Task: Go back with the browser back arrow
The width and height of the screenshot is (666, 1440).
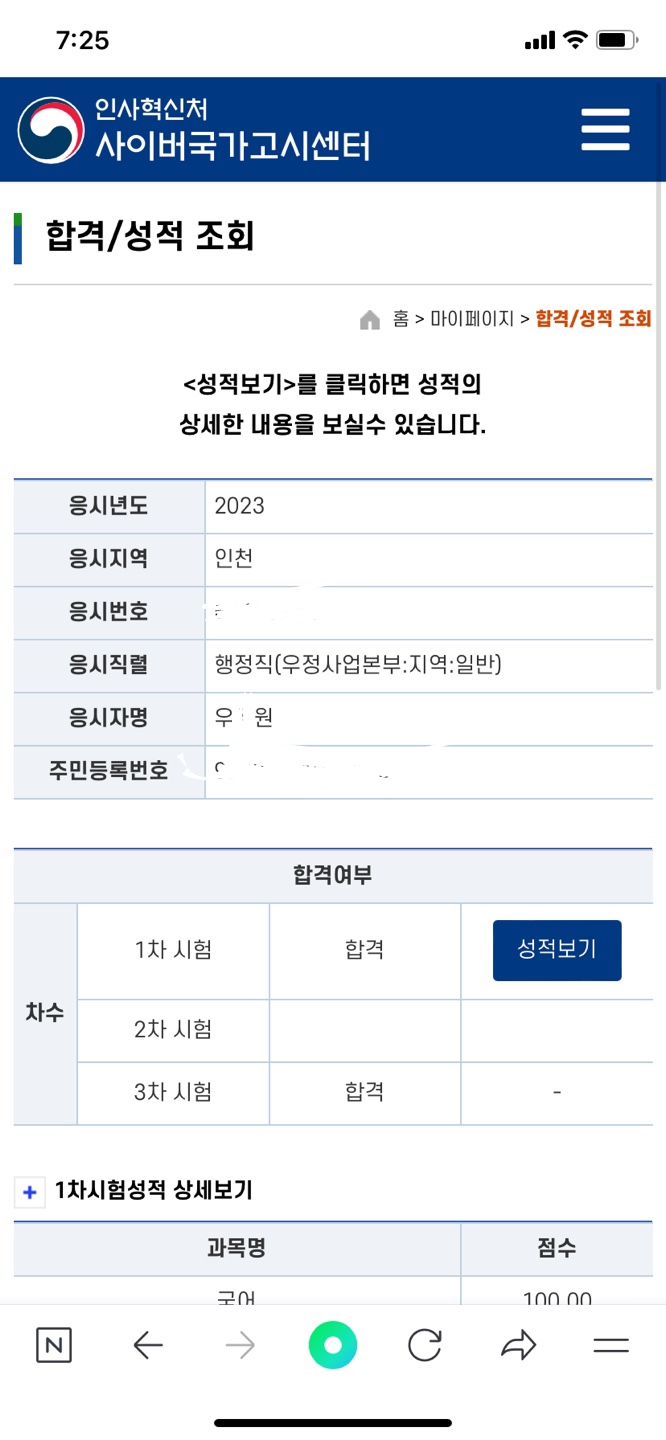Action: pos(148,1346)
